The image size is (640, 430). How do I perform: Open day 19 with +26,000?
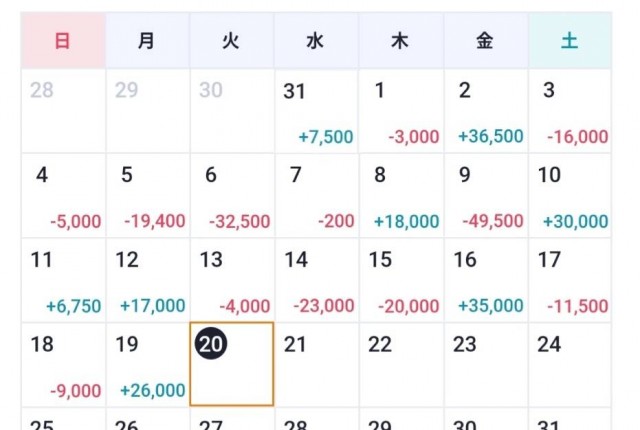tap(147, 364)
